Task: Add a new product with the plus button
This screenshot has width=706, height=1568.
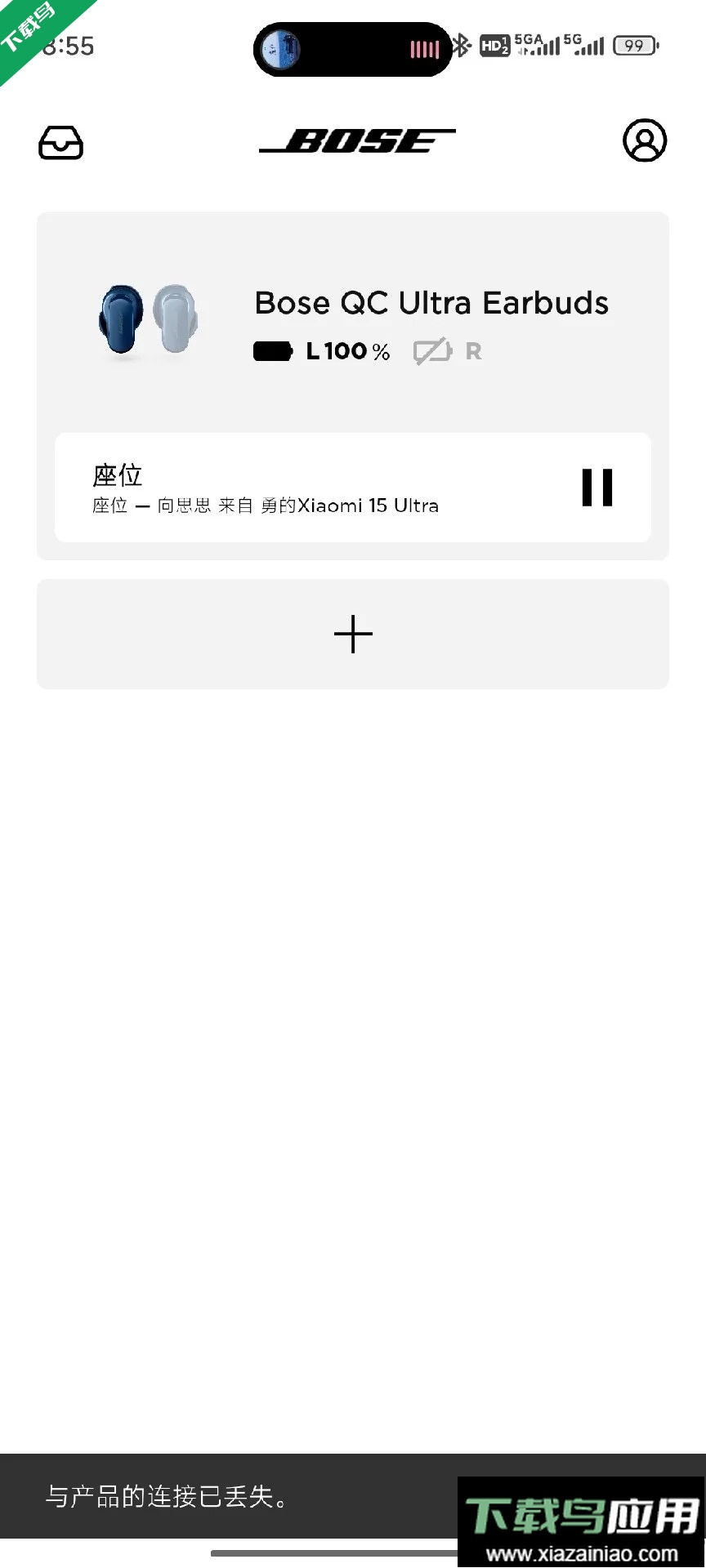Action: [x=352, y=634]
